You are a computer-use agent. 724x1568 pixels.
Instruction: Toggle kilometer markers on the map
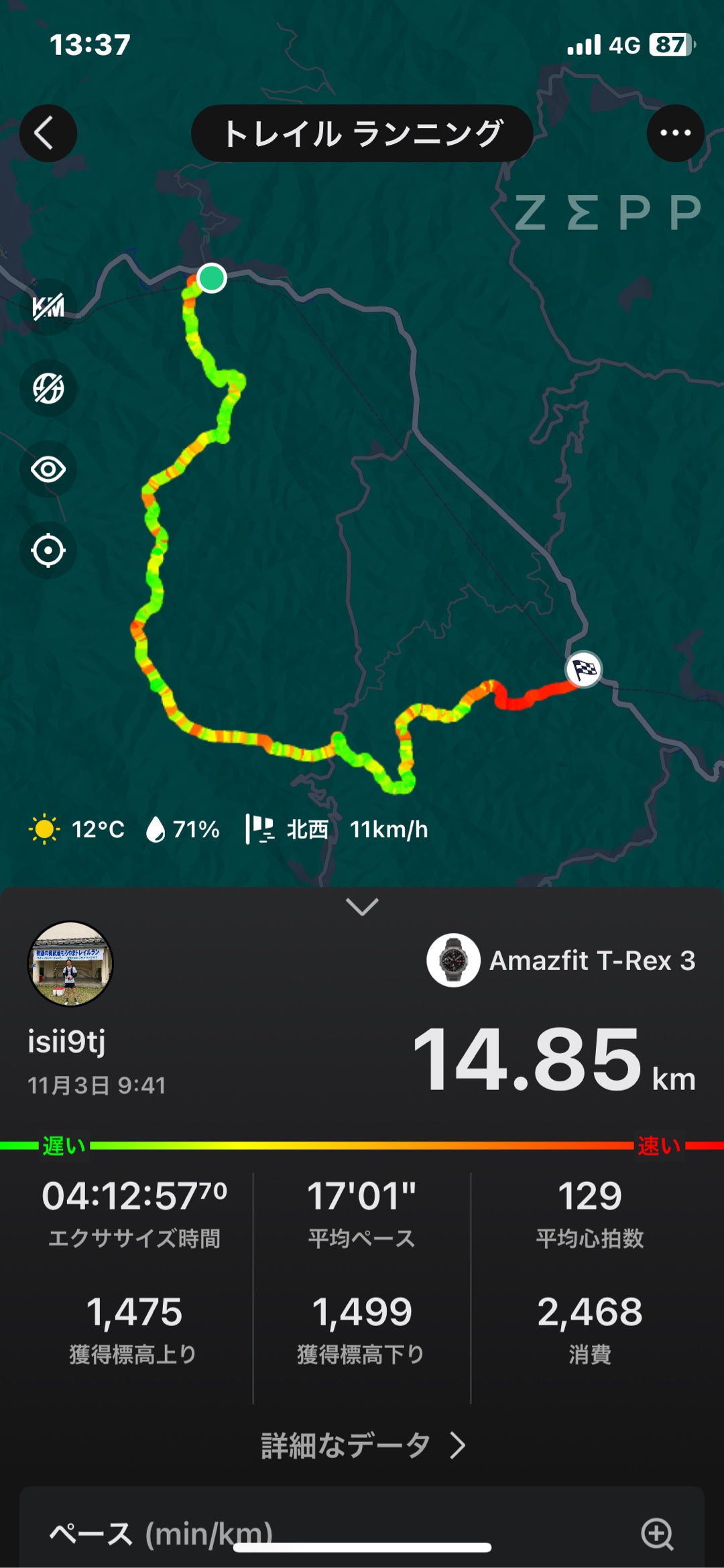coord(48,307)
